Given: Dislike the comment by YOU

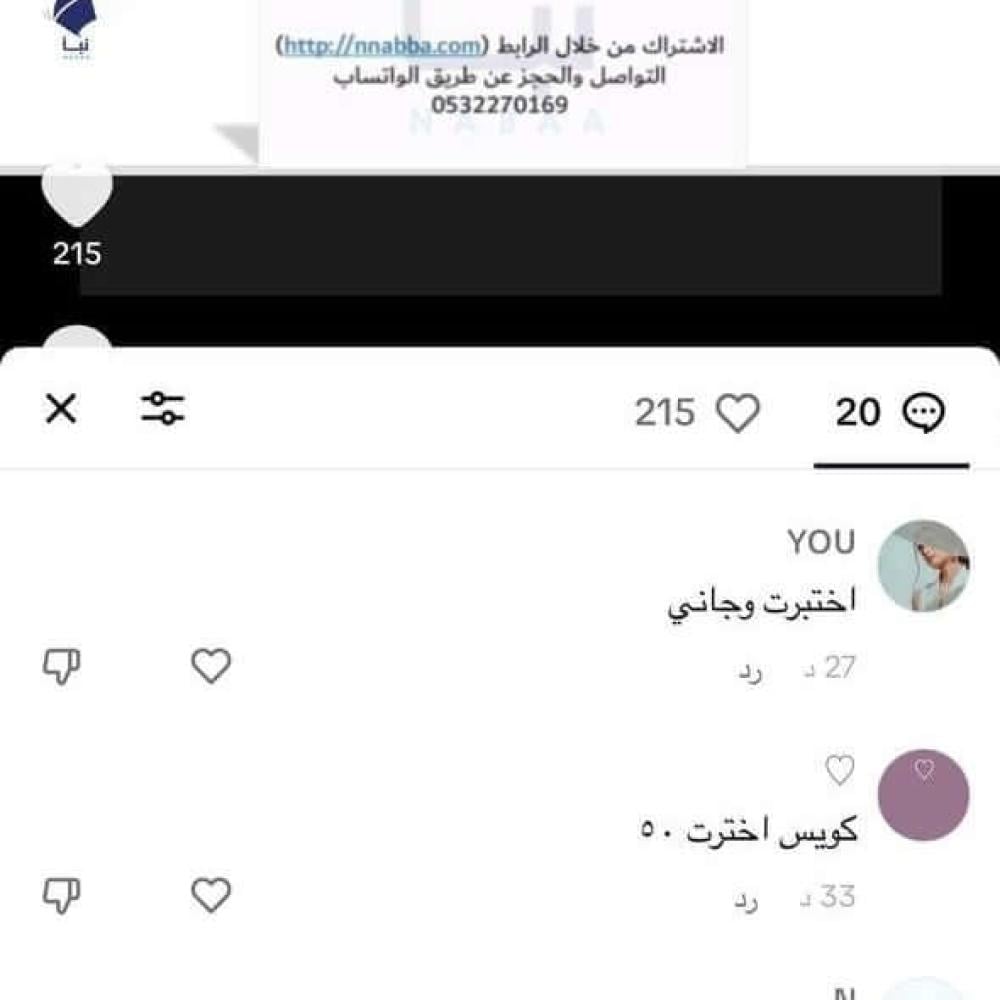Looking at the screenshot, I should click(x=62, y=666).
